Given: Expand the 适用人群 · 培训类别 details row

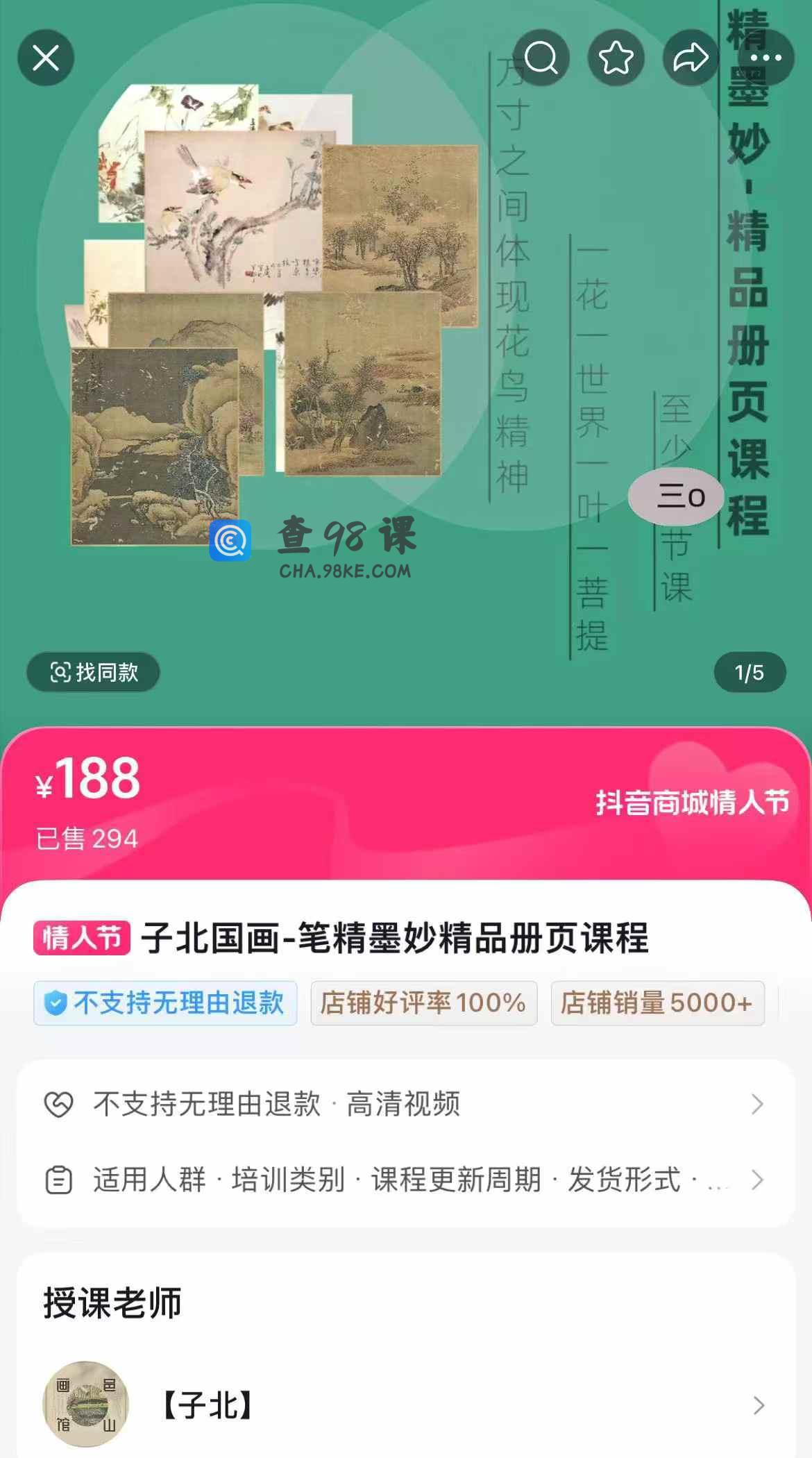Looking at the screenshot, I should [x=405, y=1180].
